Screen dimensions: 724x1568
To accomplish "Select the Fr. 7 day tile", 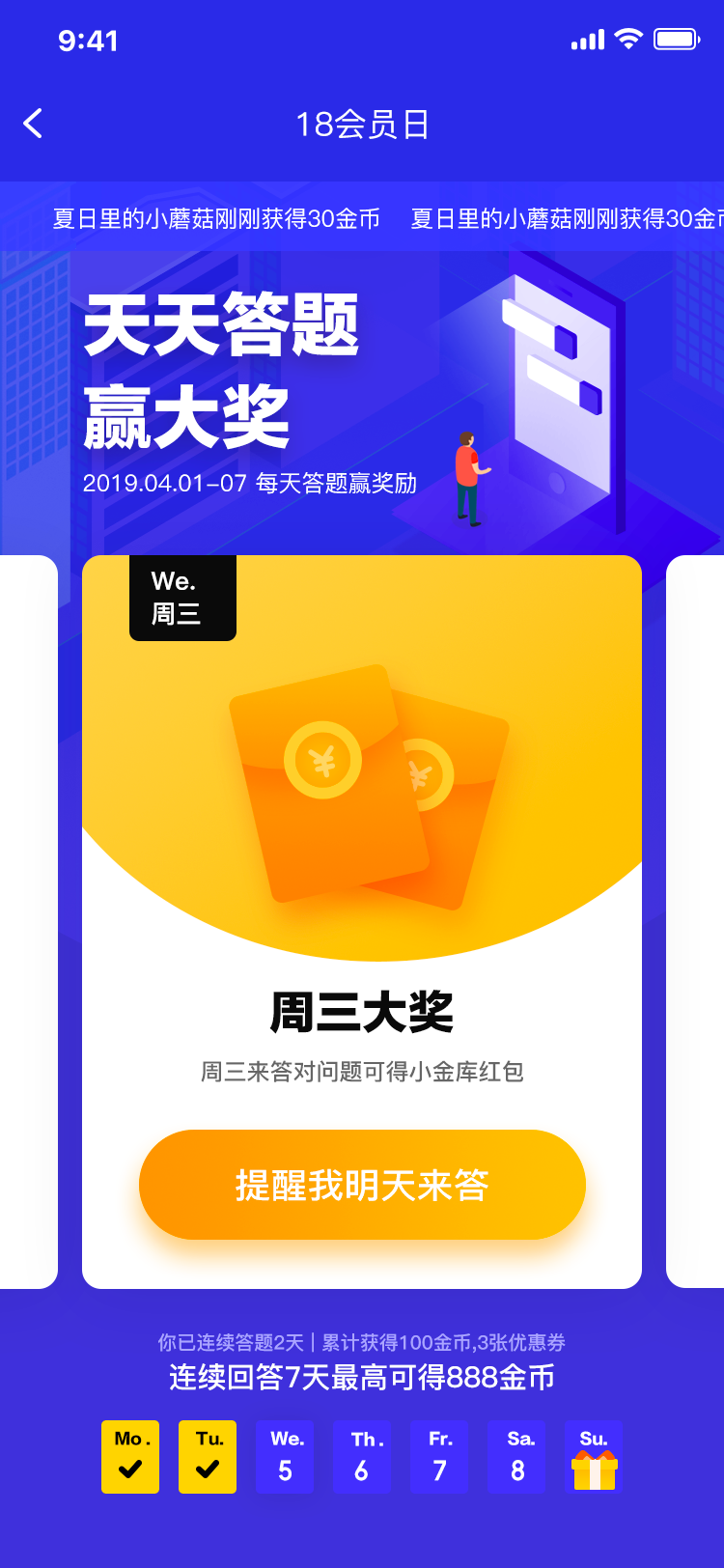I will [x=439, y=1457].
